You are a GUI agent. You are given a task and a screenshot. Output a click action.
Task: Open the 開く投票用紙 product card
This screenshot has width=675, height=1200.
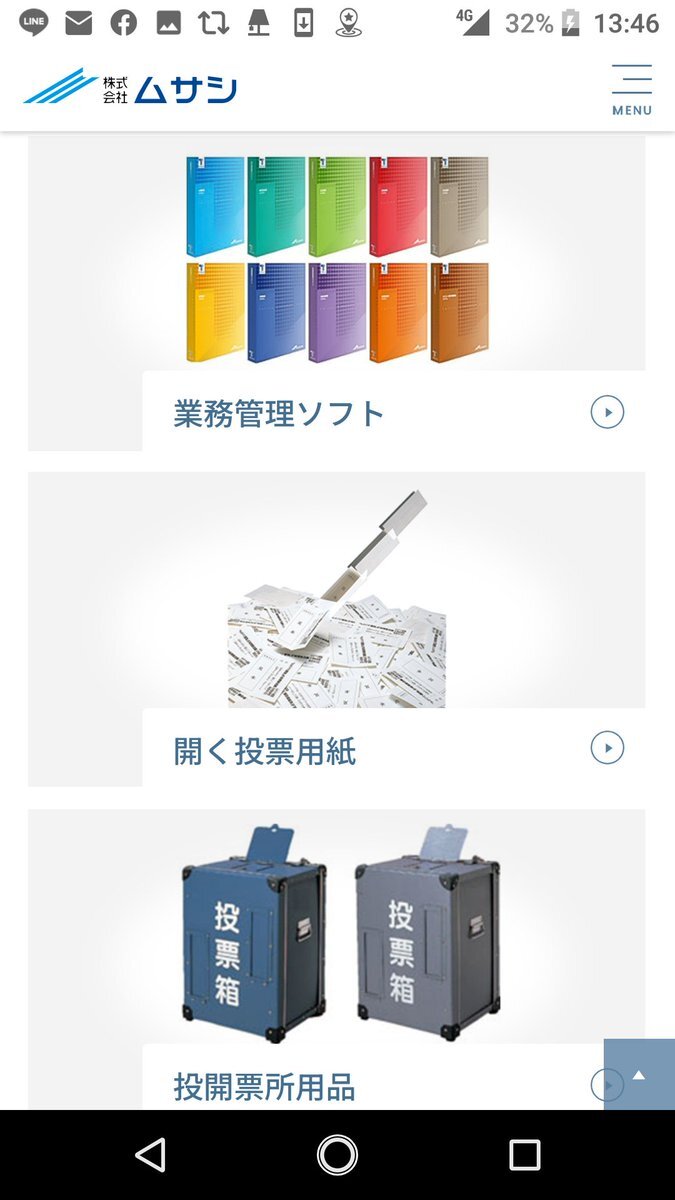coord(336,629)
